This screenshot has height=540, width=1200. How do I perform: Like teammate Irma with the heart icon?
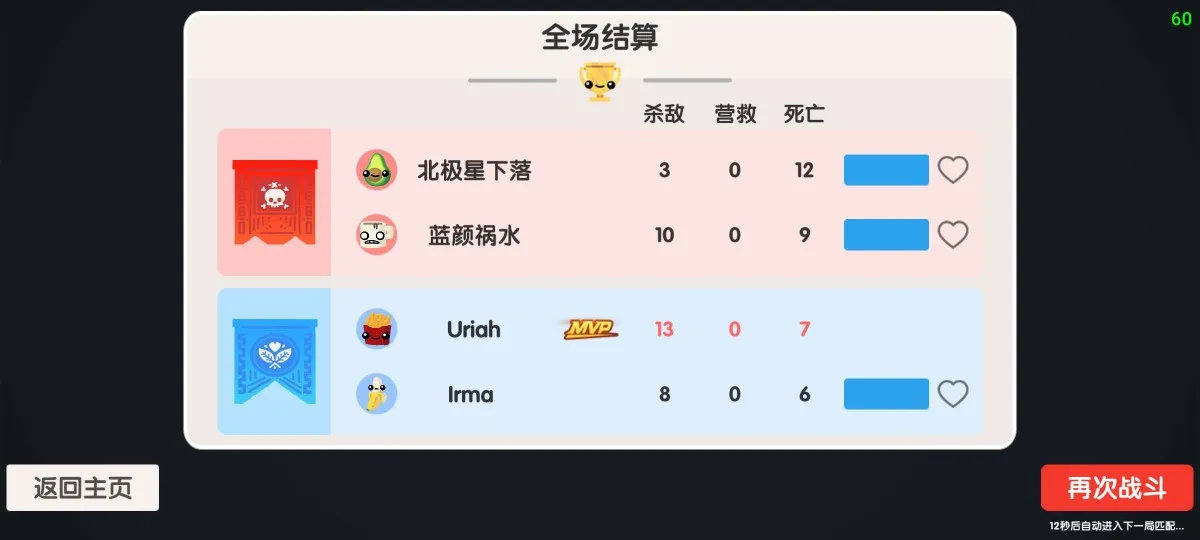click(952, 394)
